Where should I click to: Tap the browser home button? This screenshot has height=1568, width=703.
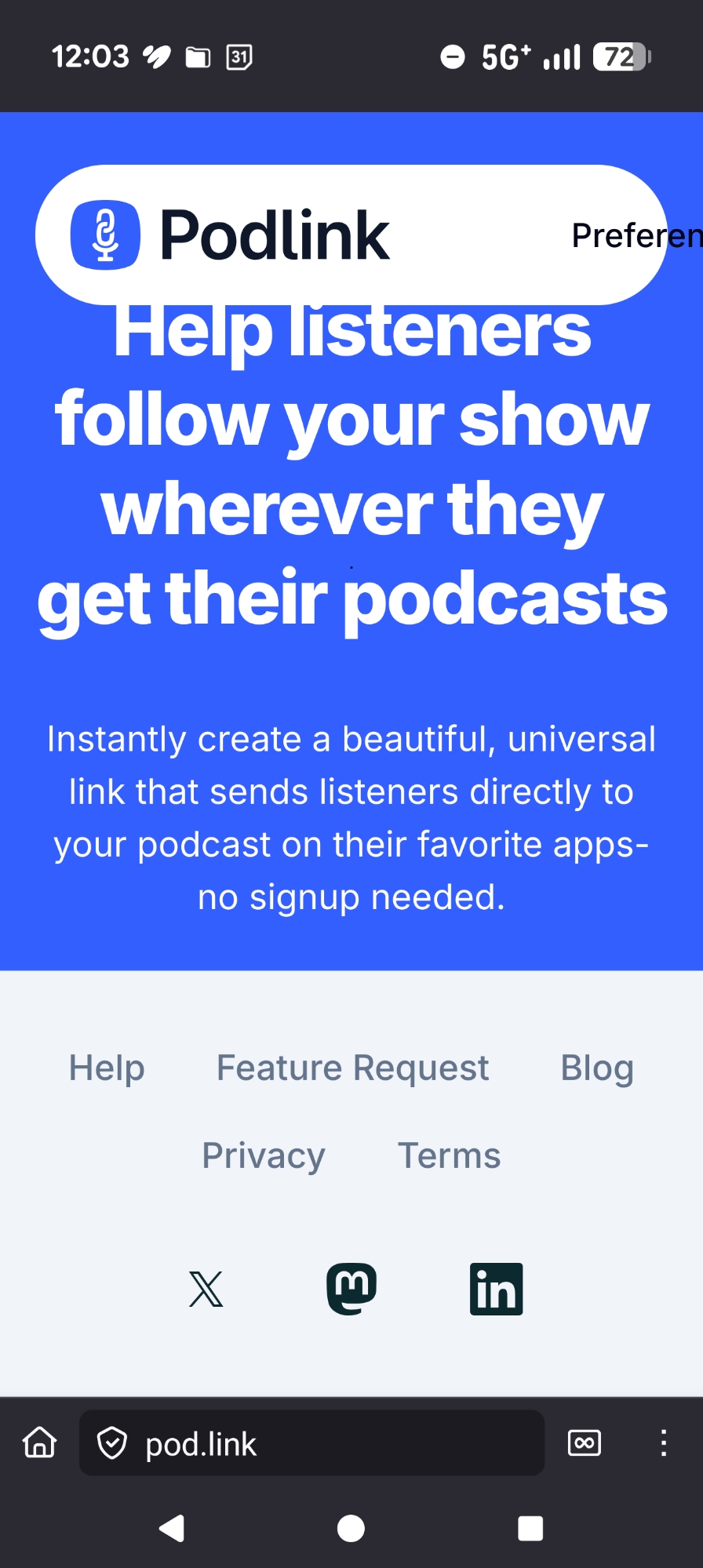tap(40, 1442)
